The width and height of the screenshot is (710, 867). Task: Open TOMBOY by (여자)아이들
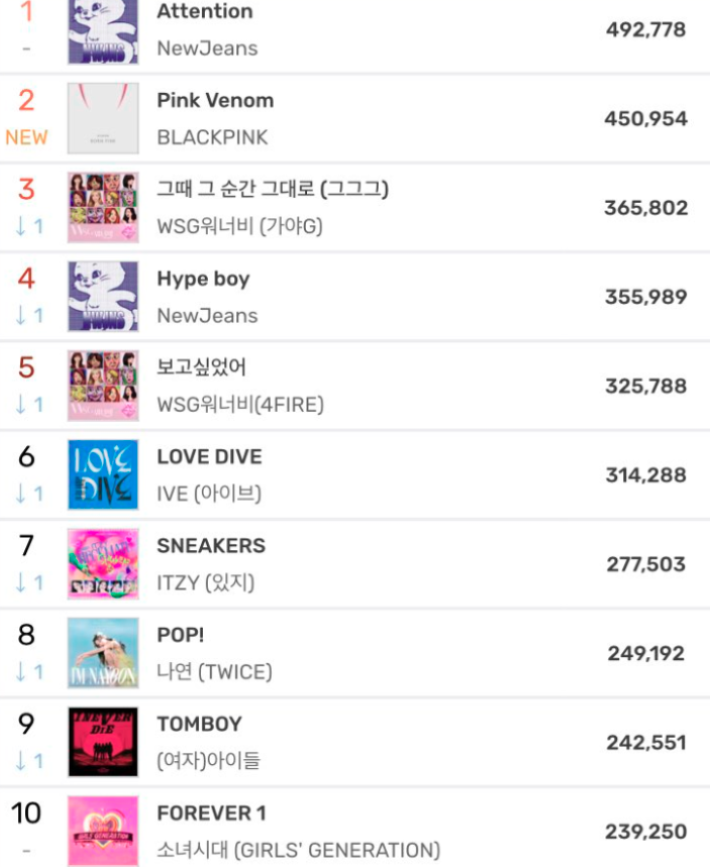click(355, 742)
